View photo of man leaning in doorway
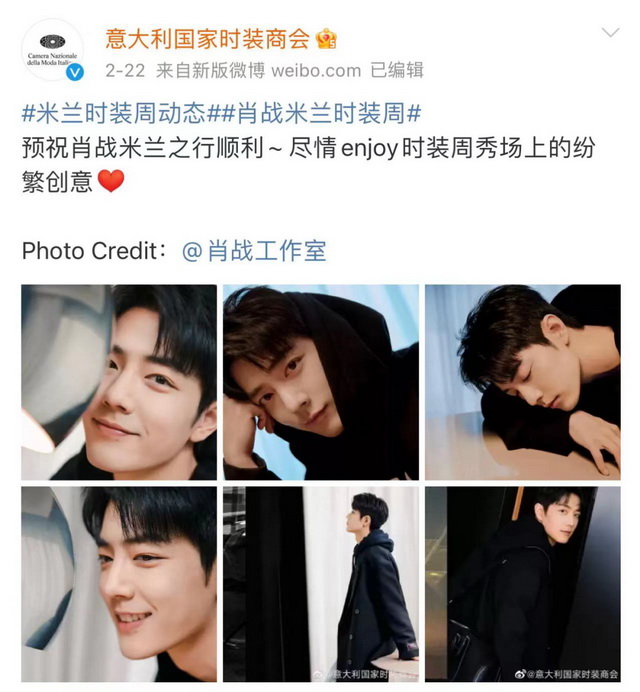 point(522,583)
